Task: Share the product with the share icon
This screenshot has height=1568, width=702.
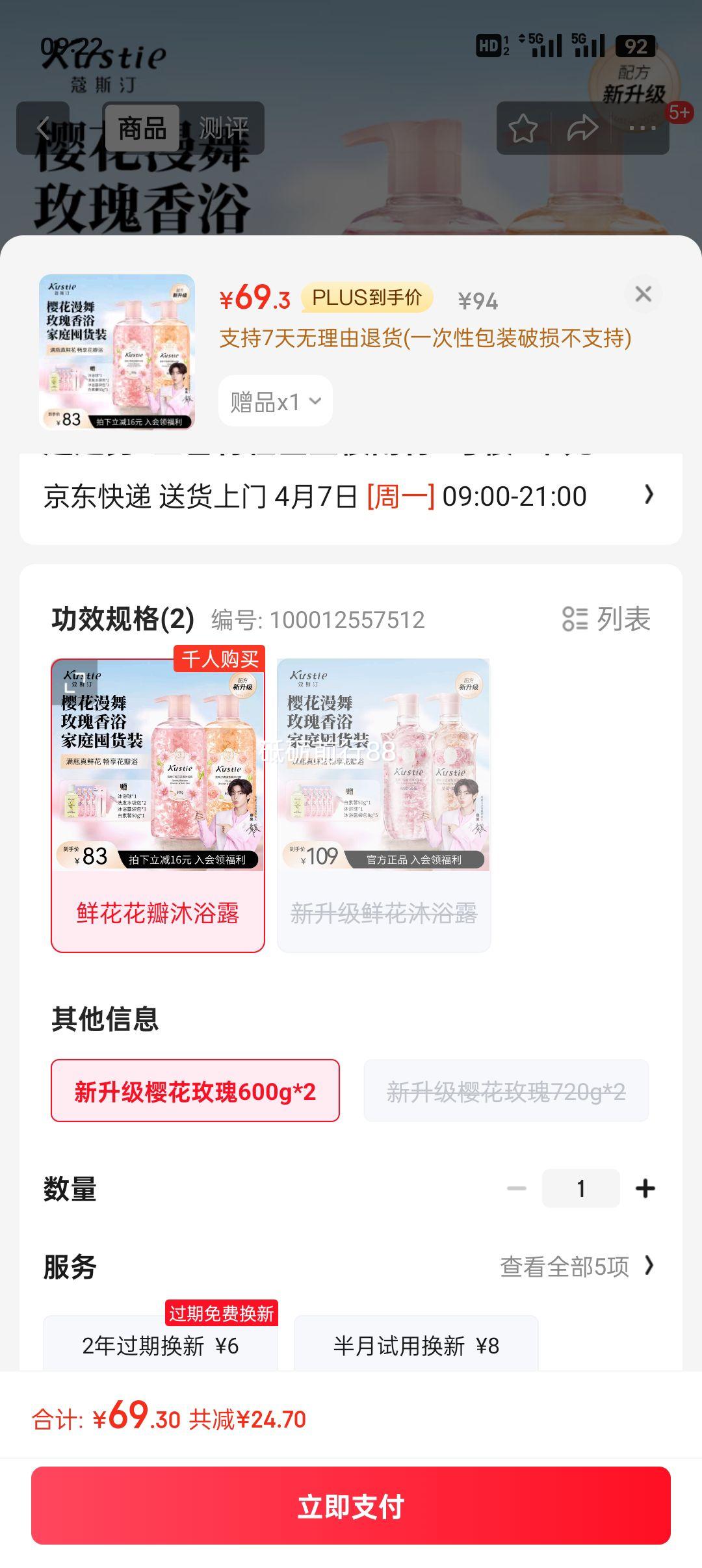Action: coord(582,128)
